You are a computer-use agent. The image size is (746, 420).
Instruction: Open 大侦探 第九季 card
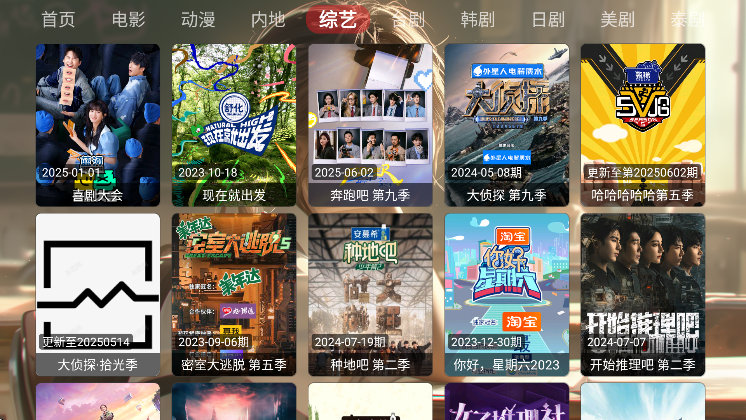(507, 124)
